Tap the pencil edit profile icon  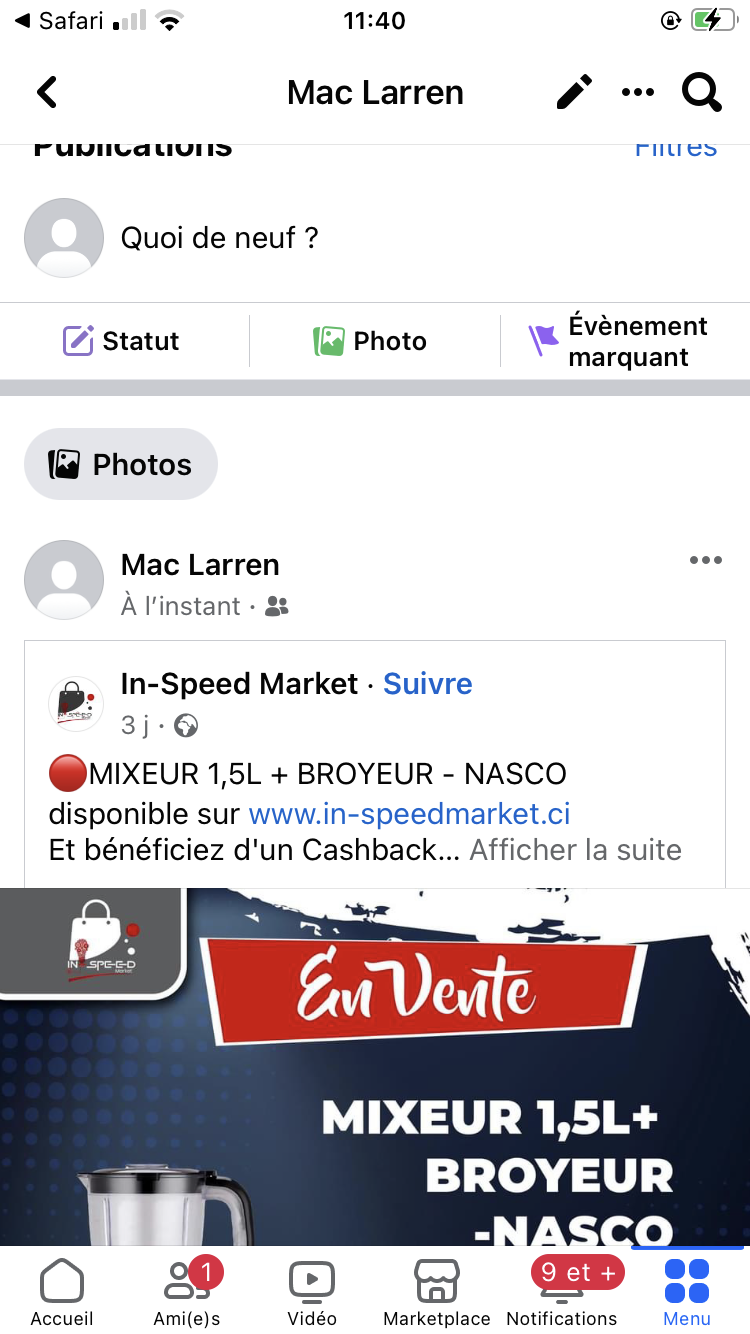pyautogui.click(x=574, y=93)
